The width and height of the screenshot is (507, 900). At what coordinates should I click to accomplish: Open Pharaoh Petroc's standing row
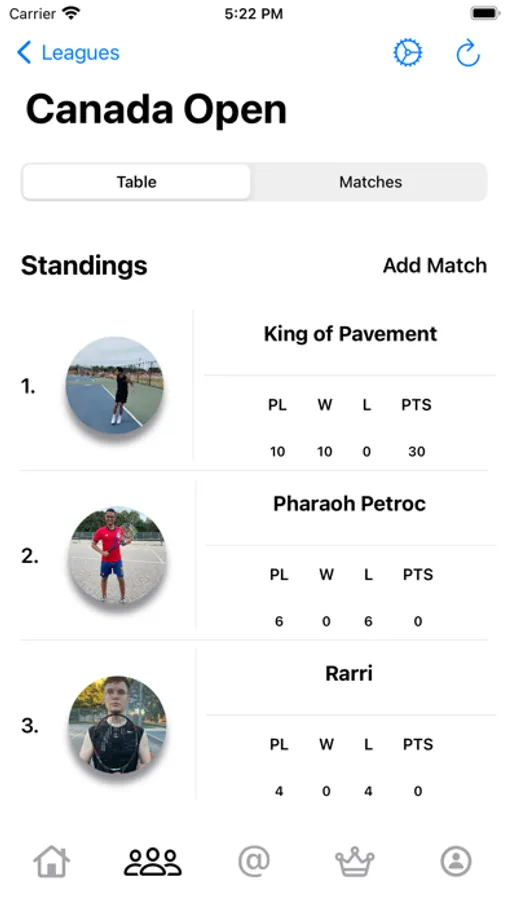pos(254,556)
